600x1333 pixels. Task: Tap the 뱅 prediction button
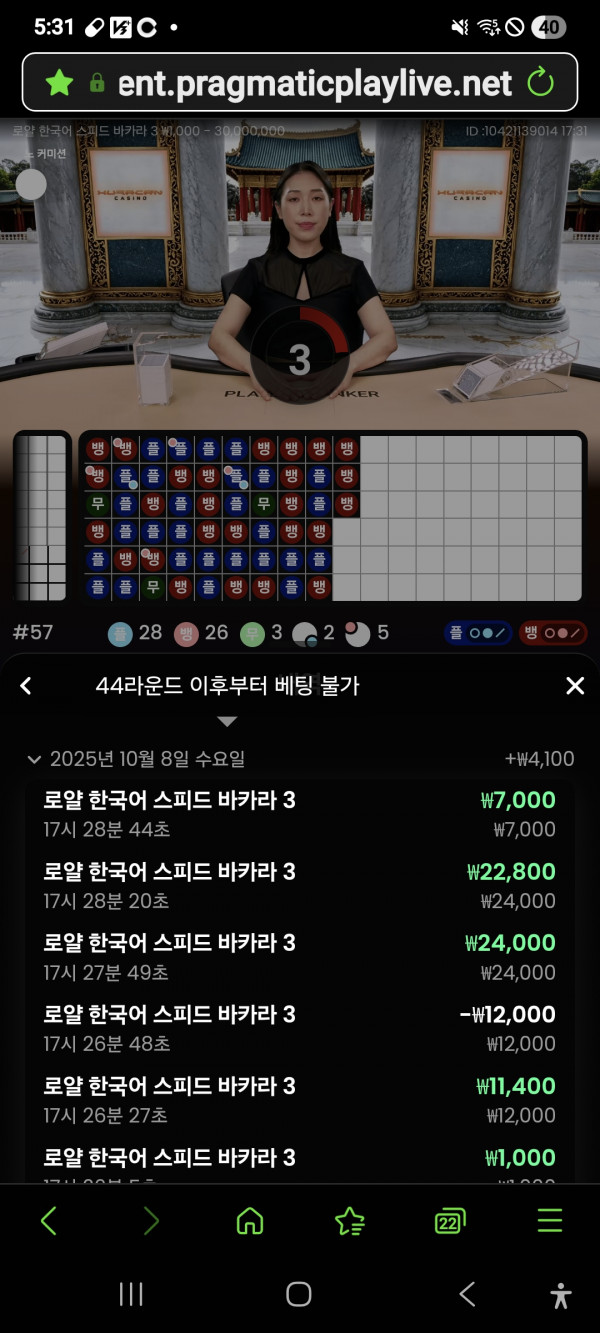click(x=552, y=633)
